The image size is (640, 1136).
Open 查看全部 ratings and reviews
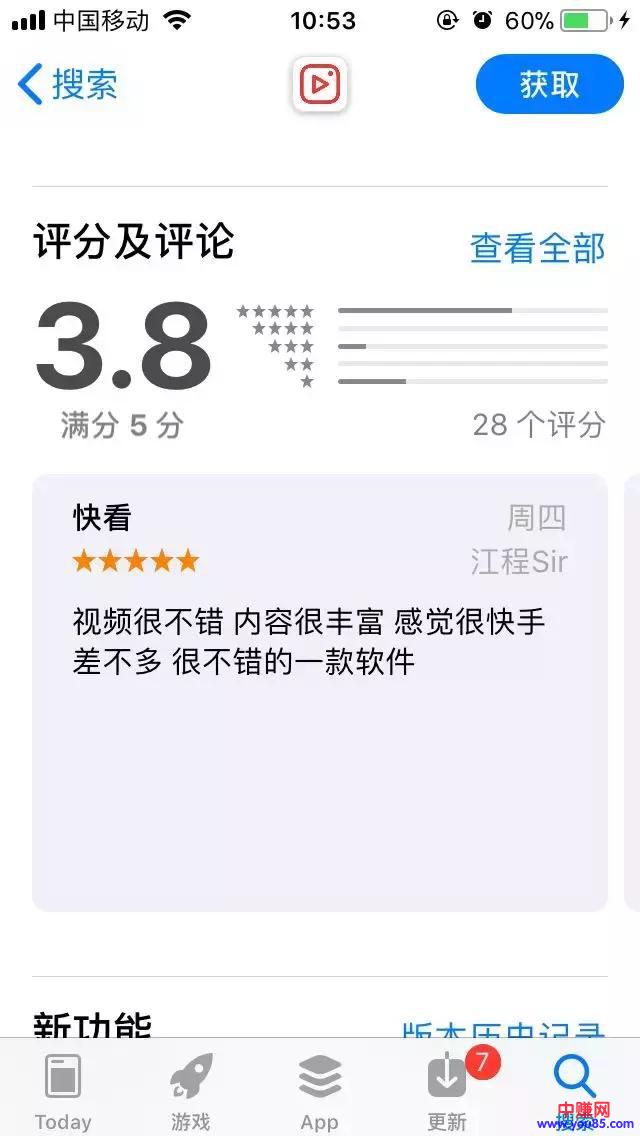(x=537, y=248)
